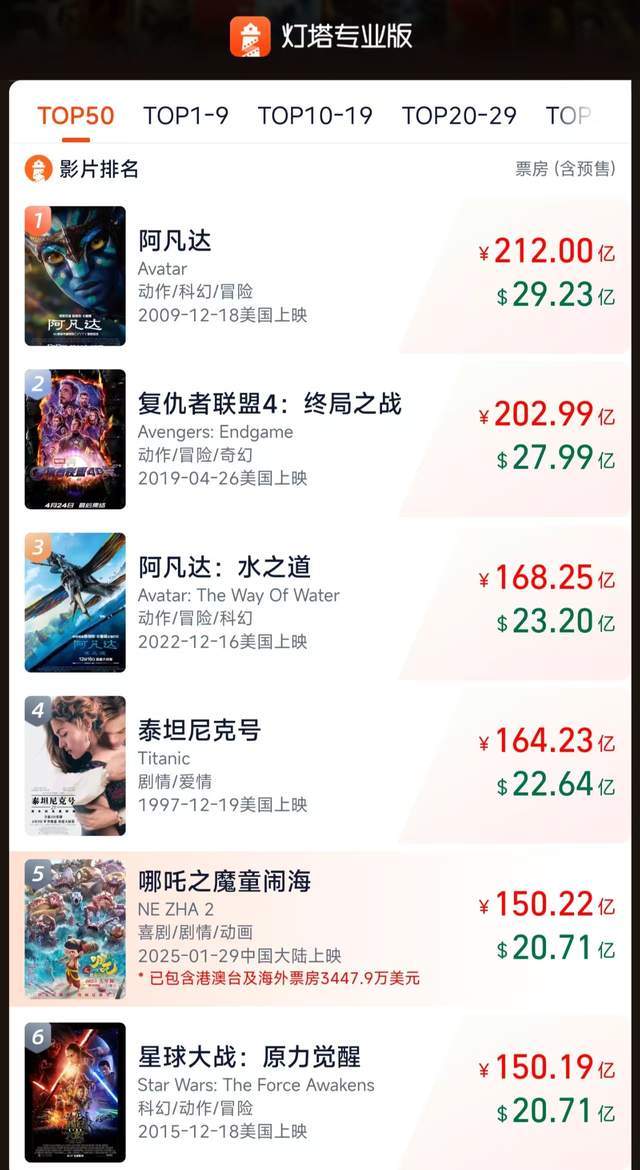The width and height of the screenshot is (640, 1170).
Task: Open the TOP20-29 tab
Action: coord(459,115)
